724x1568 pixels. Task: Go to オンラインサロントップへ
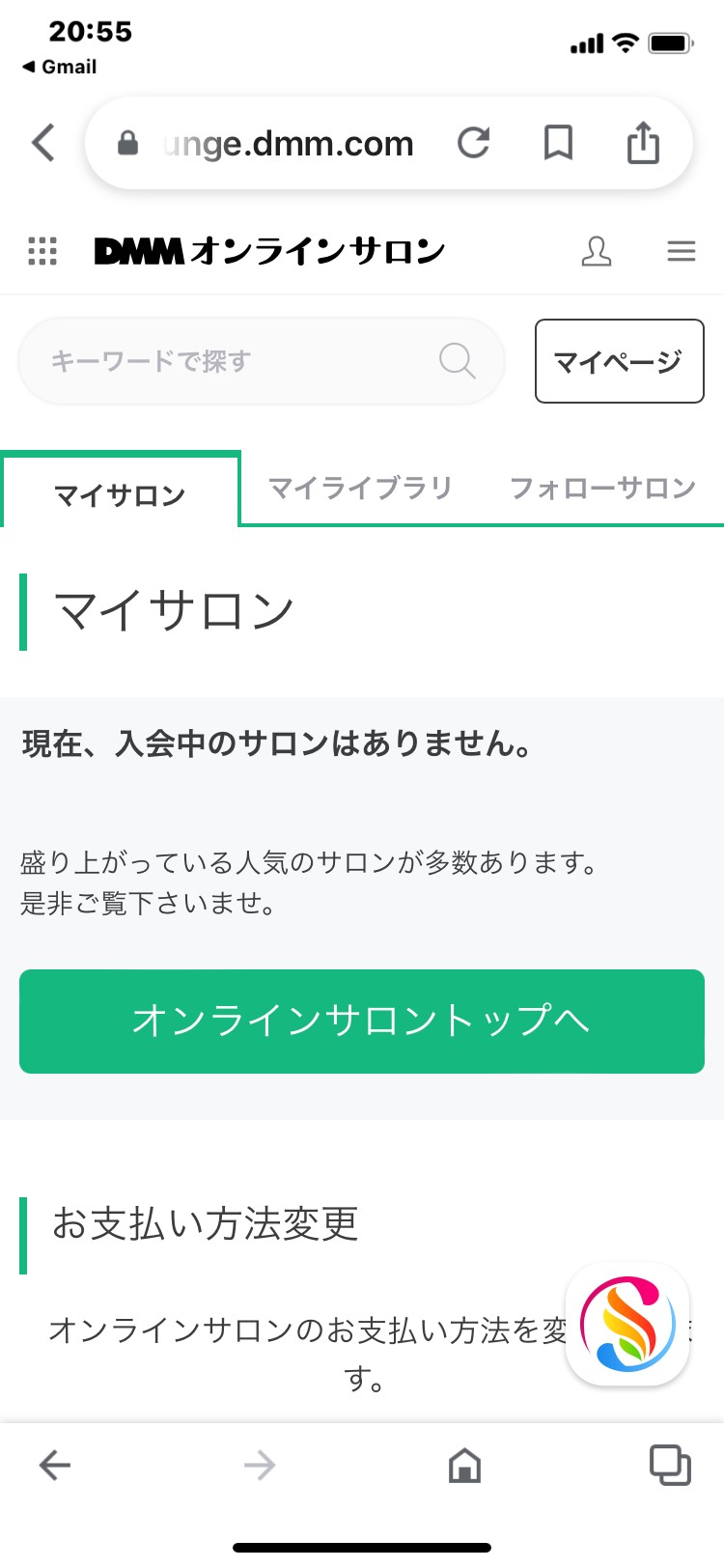[x=362, y=1022]
